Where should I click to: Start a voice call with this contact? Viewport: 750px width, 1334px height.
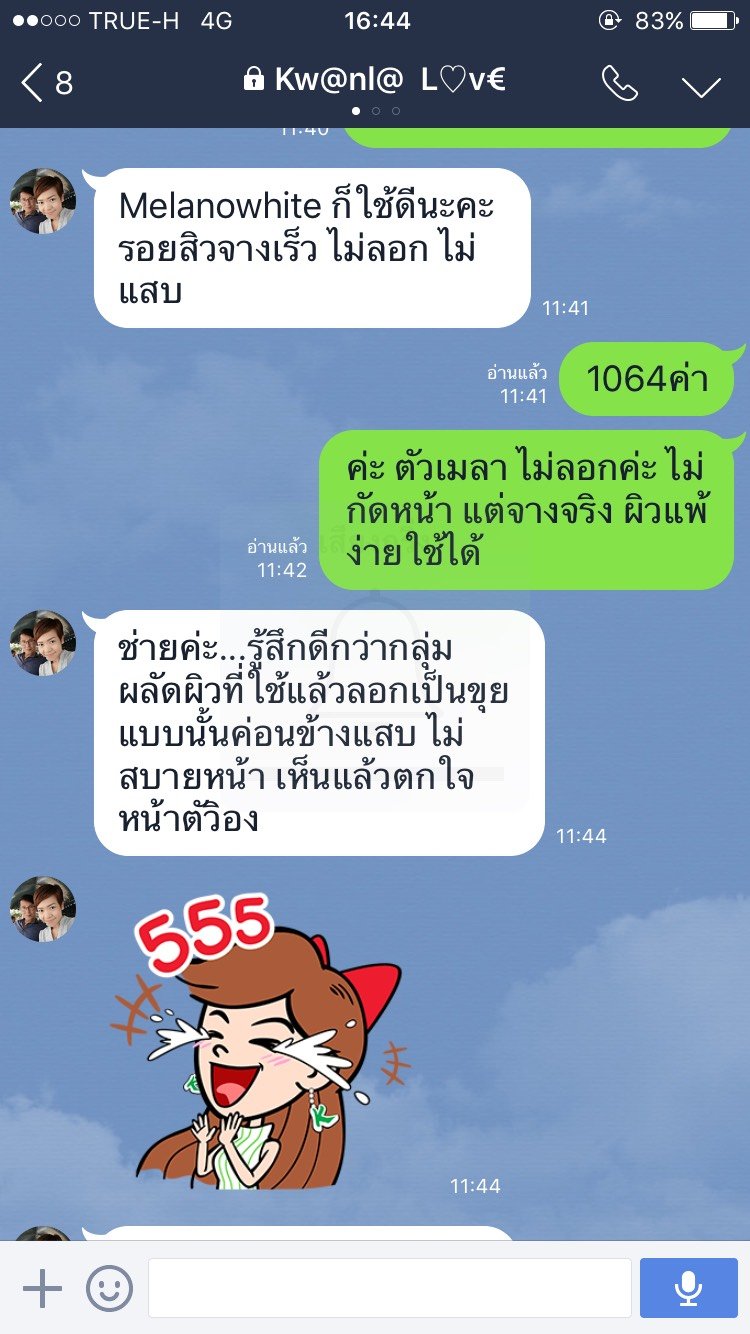[x=620, y=83]
